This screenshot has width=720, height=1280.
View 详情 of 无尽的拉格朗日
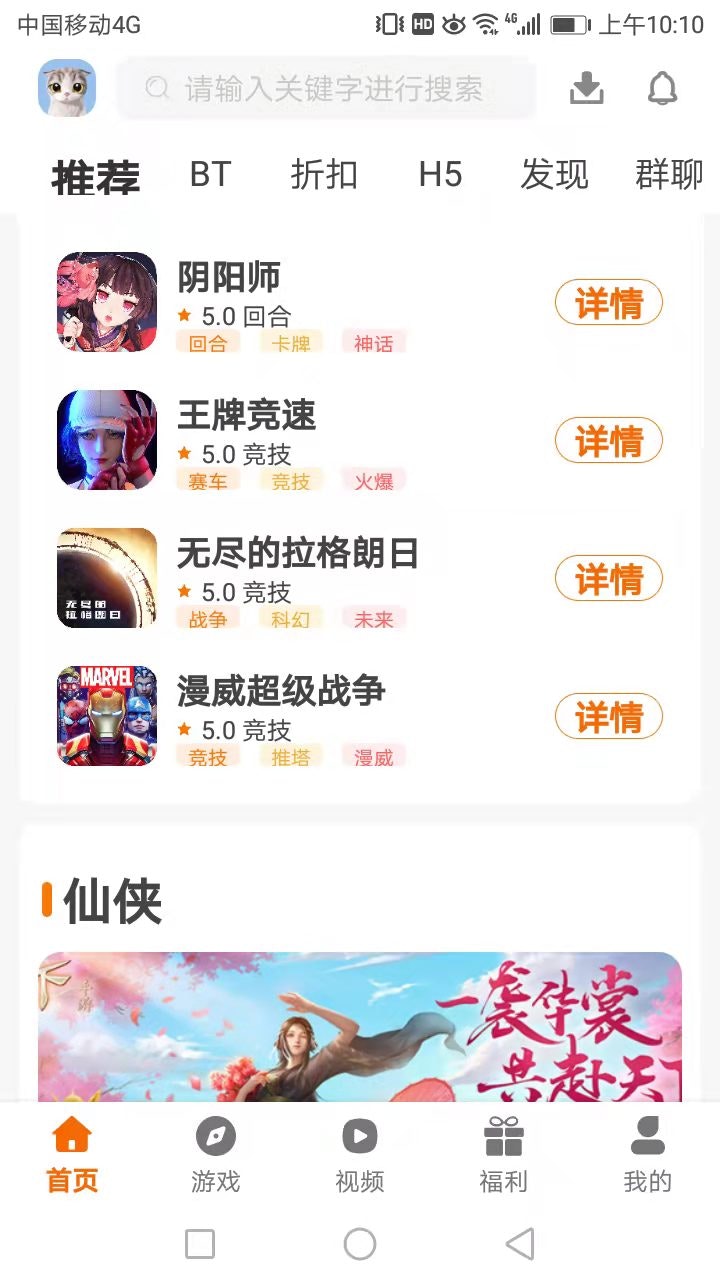608,579
